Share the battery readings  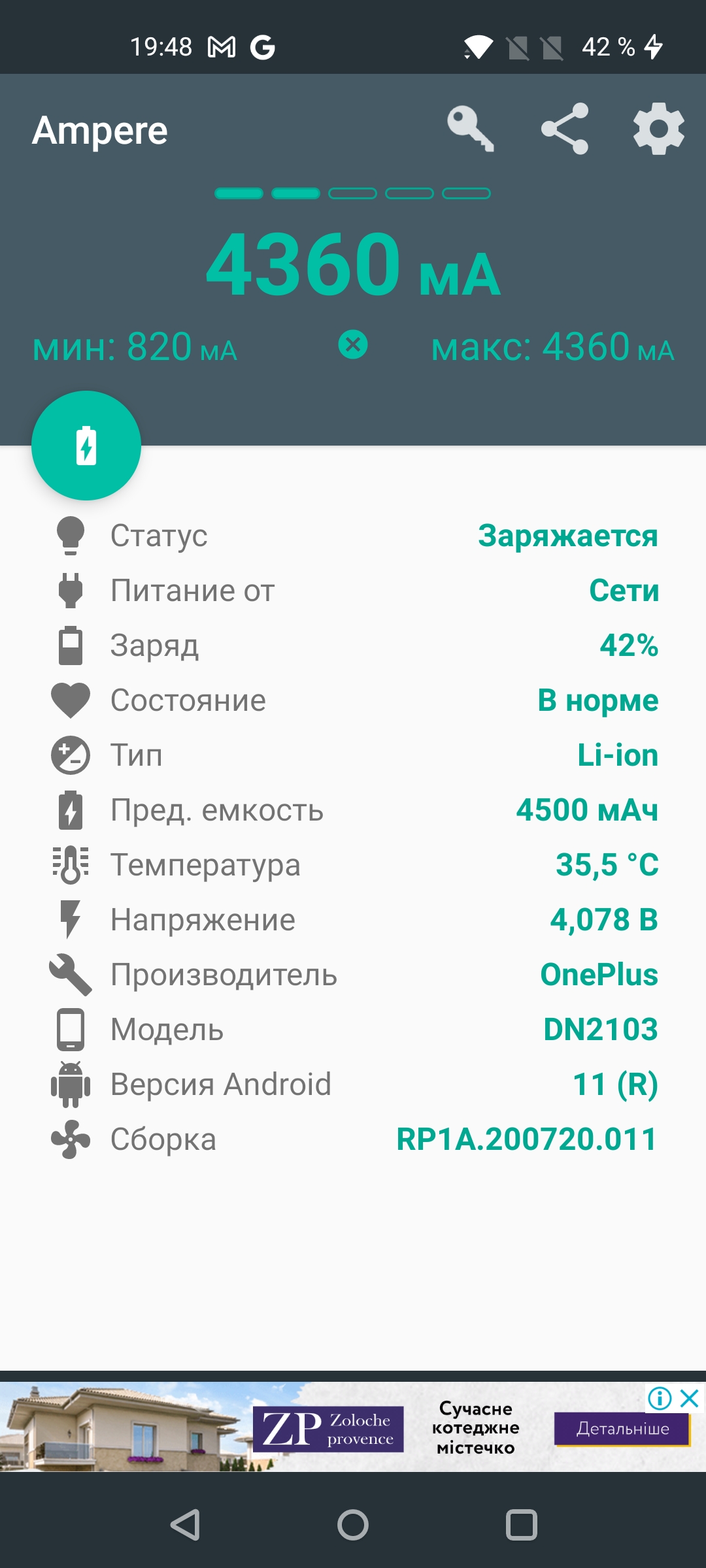[x=565, y=129]
